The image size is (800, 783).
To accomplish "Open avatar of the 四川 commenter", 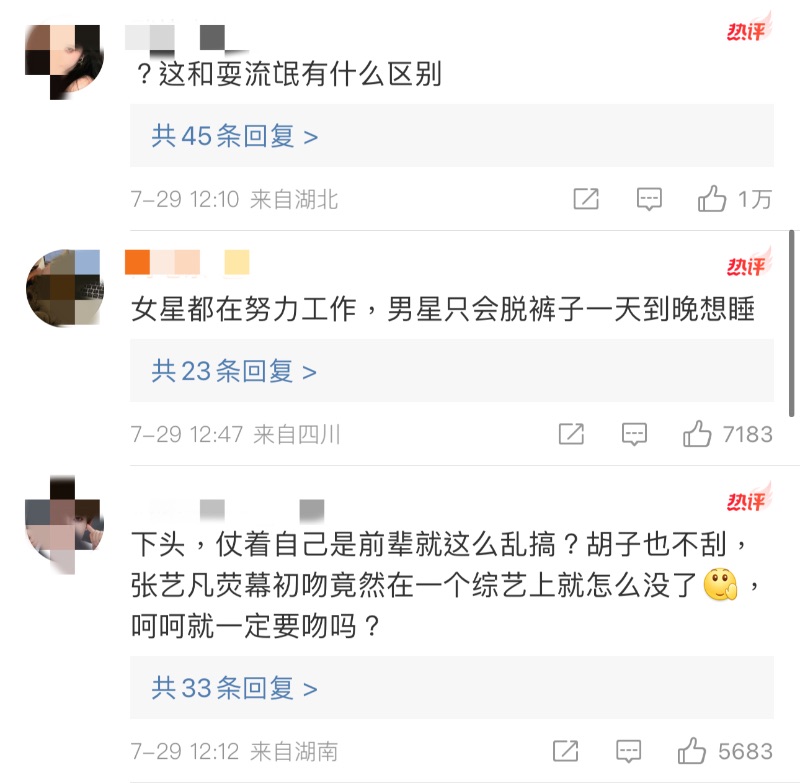I will pos(64,288).
